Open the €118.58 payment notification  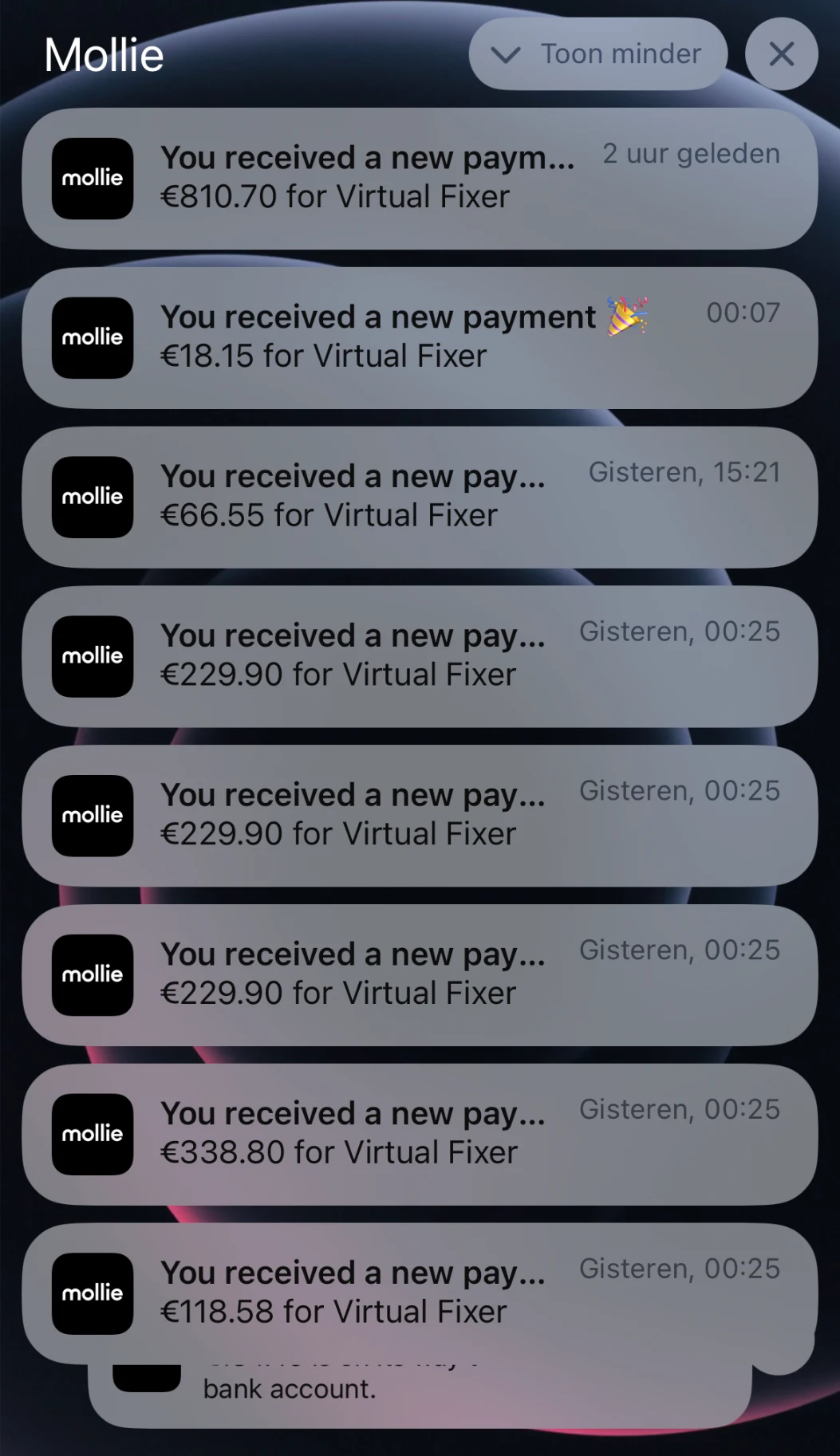pyautogui.click(x=420, y=1292)
